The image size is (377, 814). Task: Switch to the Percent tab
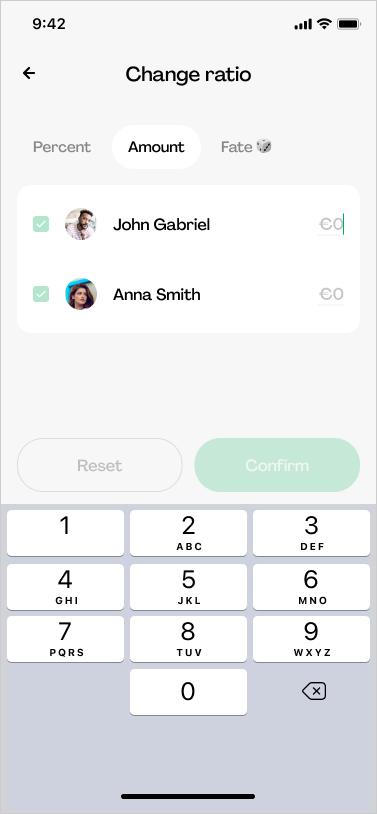62,147
